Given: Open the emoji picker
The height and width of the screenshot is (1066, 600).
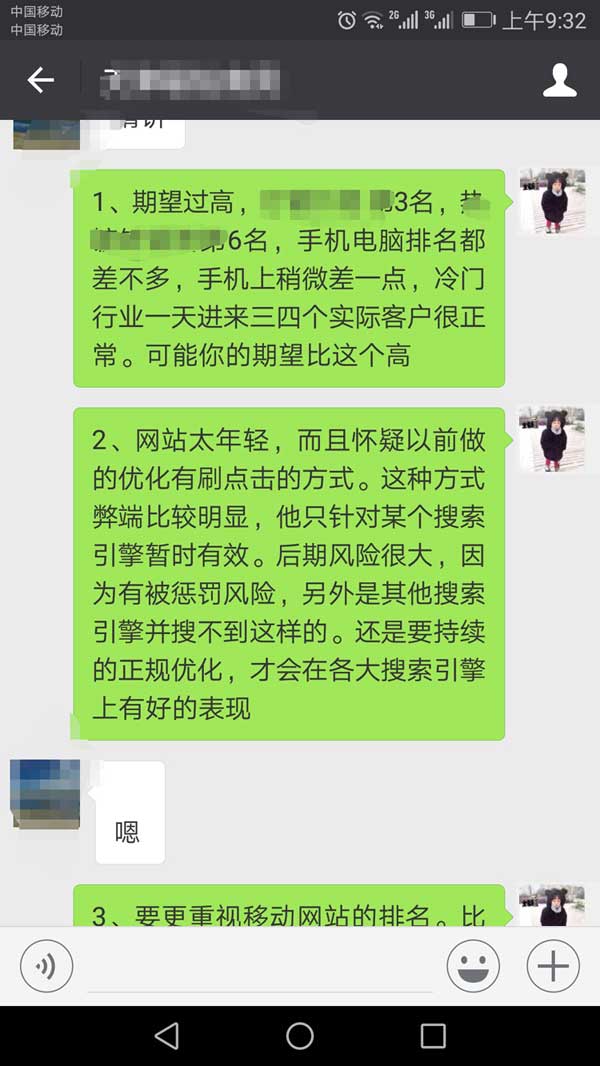Looking at the screenshot, I should (x=473, y=967).
